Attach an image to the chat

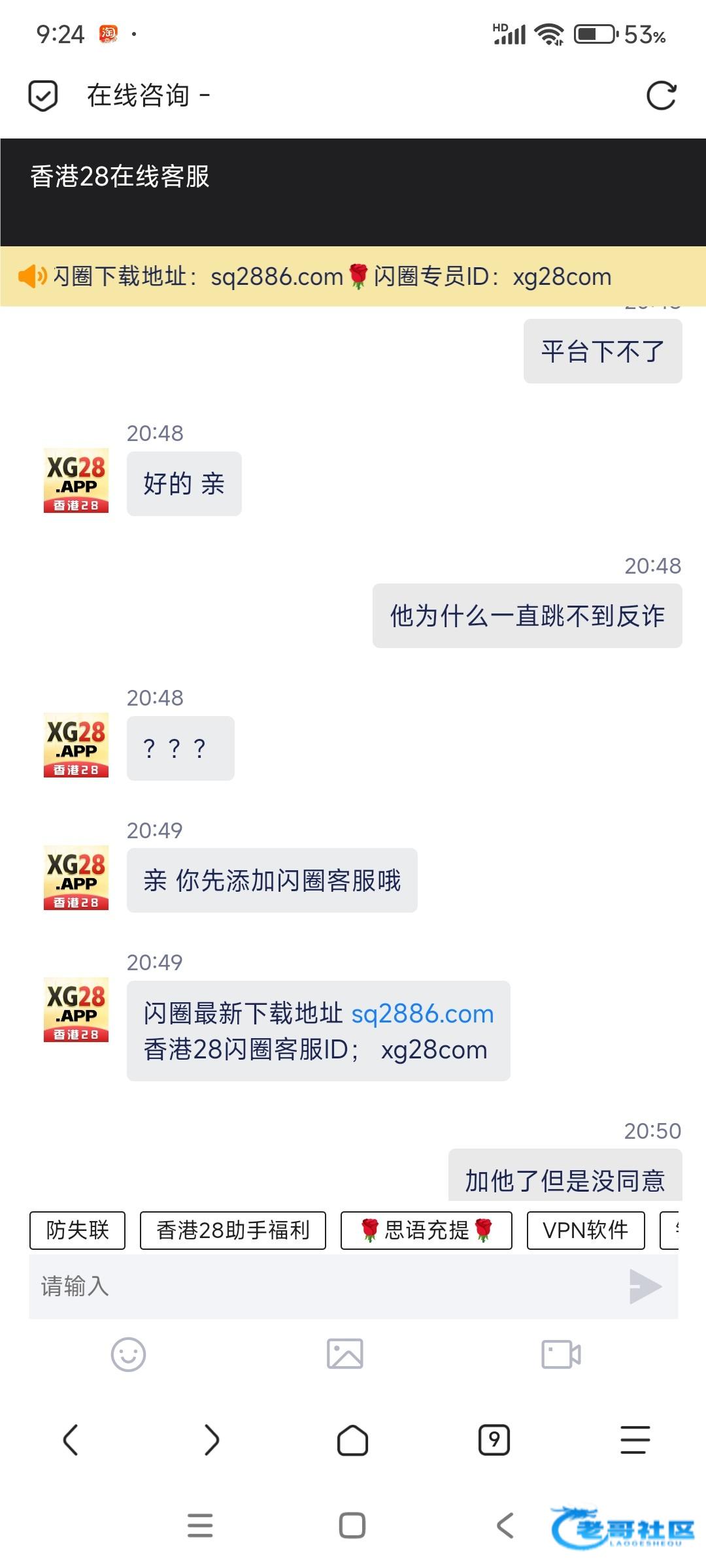[345, 1354]
